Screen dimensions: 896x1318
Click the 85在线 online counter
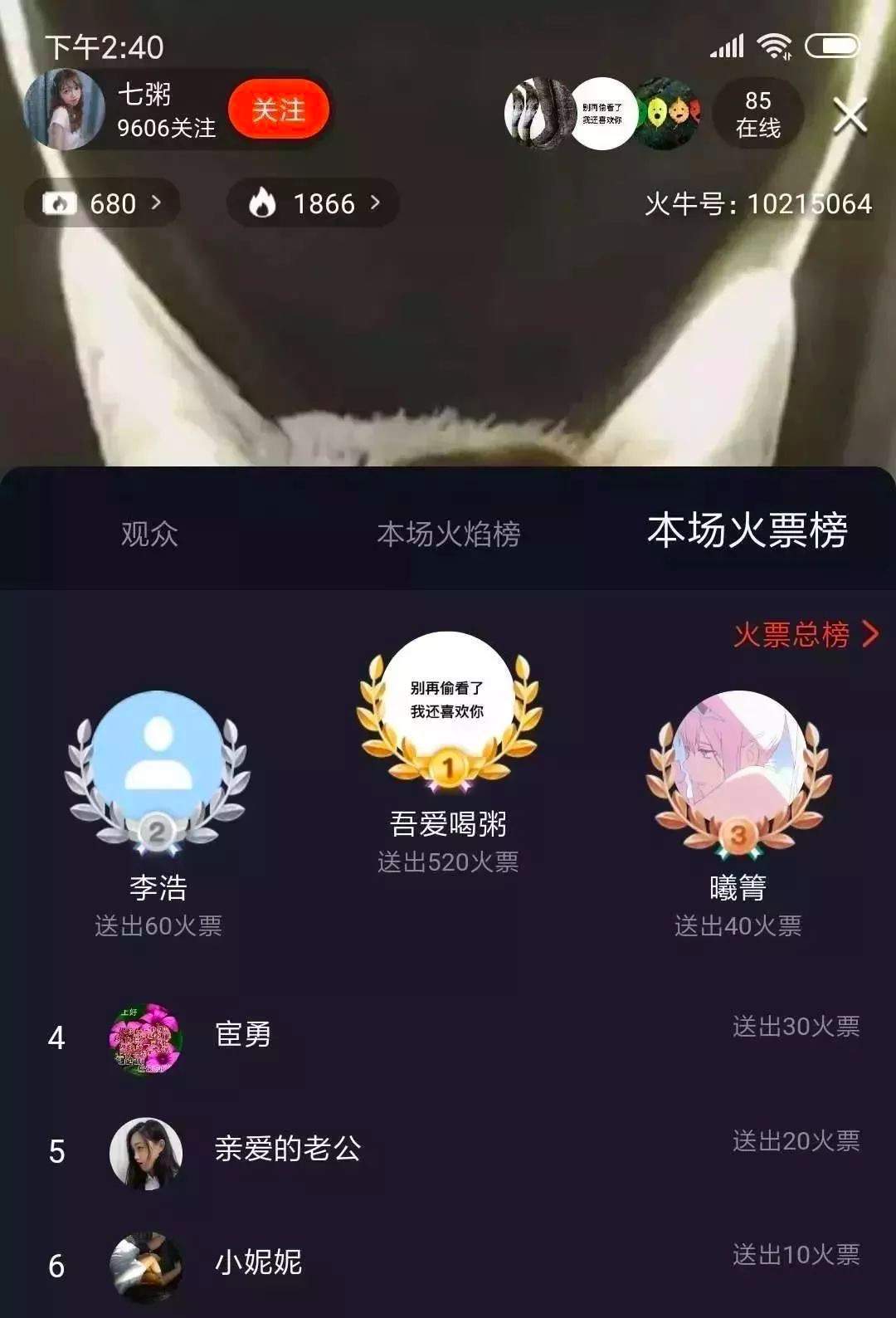757,113
